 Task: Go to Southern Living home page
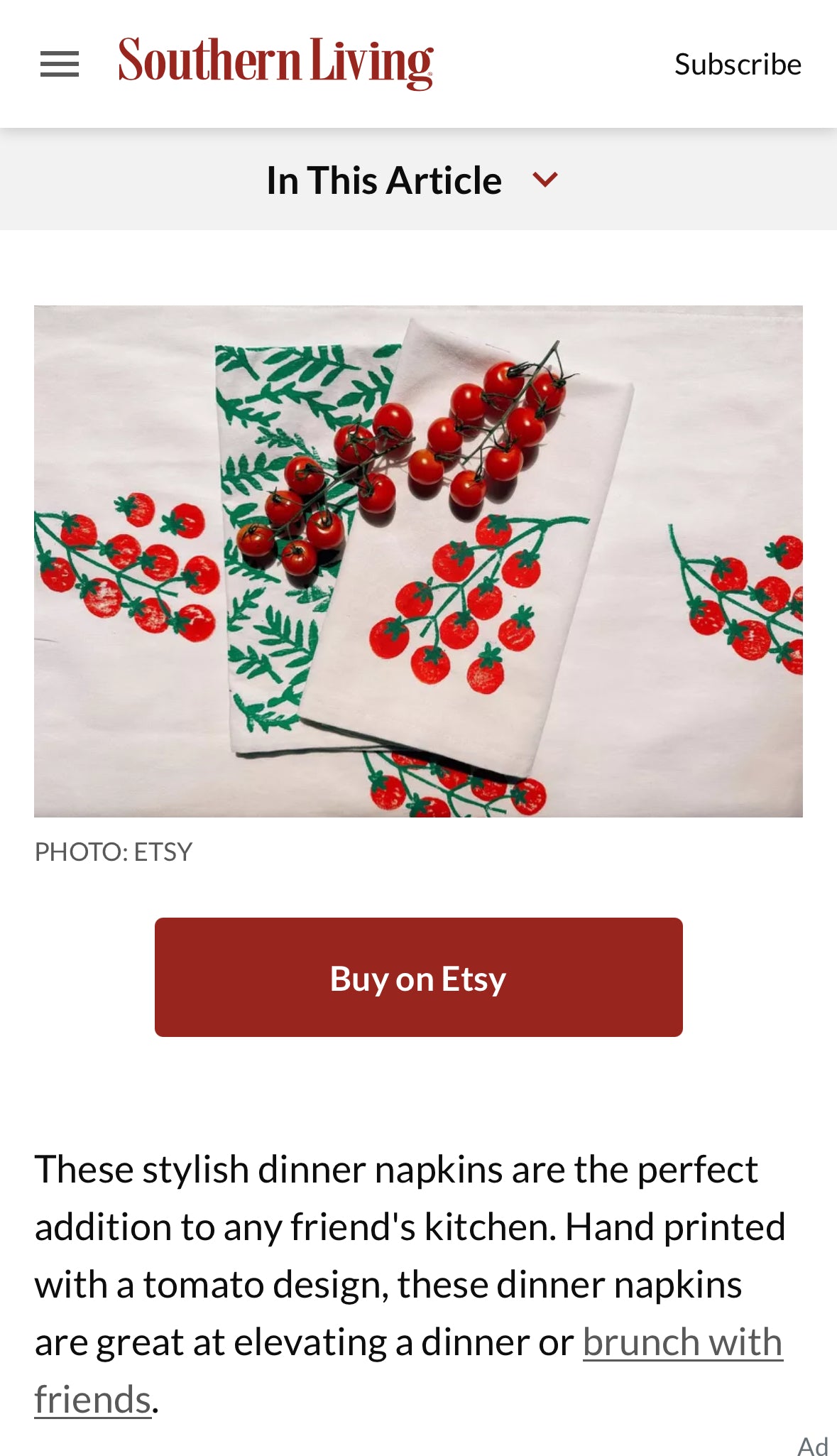pyautogui.click(x=275, y=63)
